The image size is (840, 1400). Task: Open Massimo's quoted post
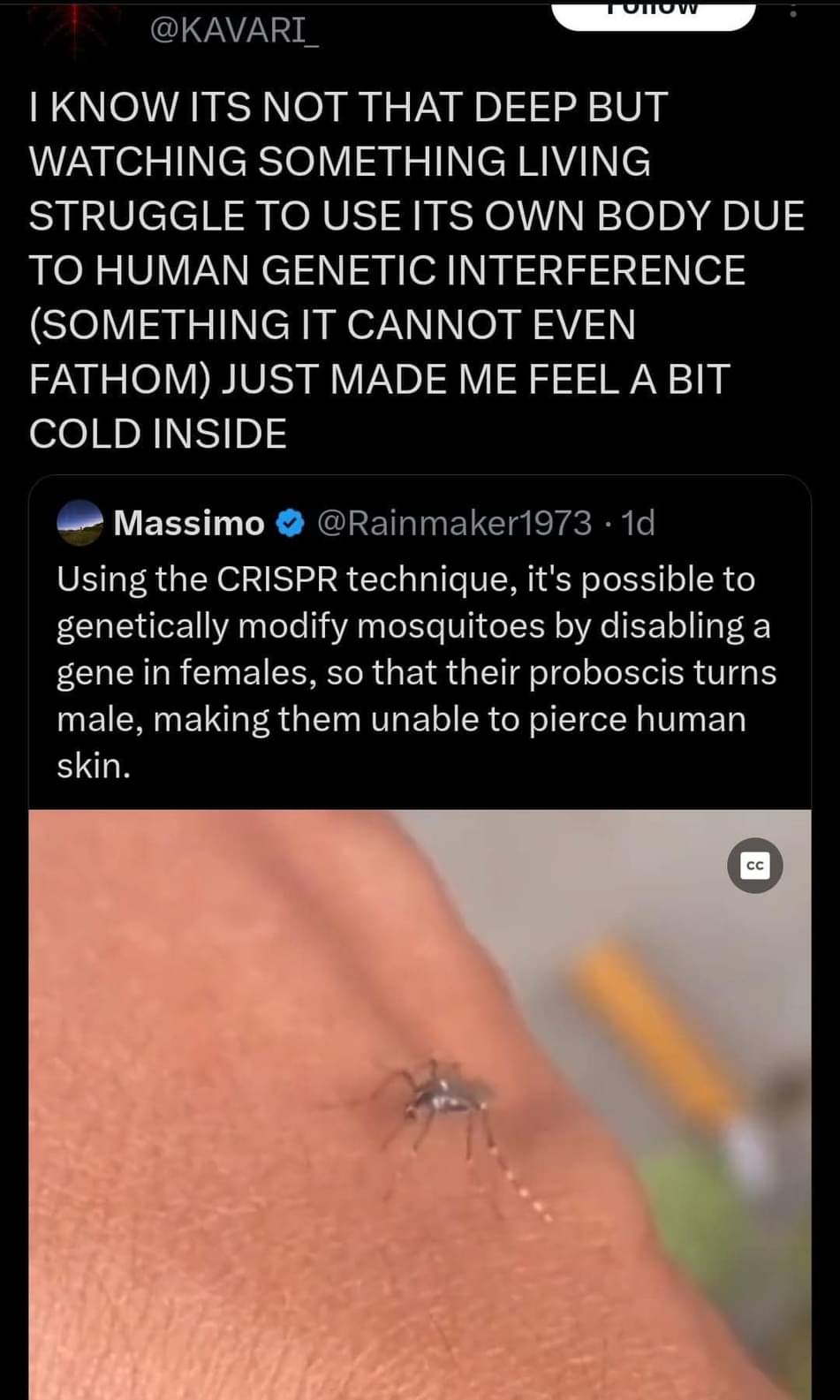[x=415, y=671]
